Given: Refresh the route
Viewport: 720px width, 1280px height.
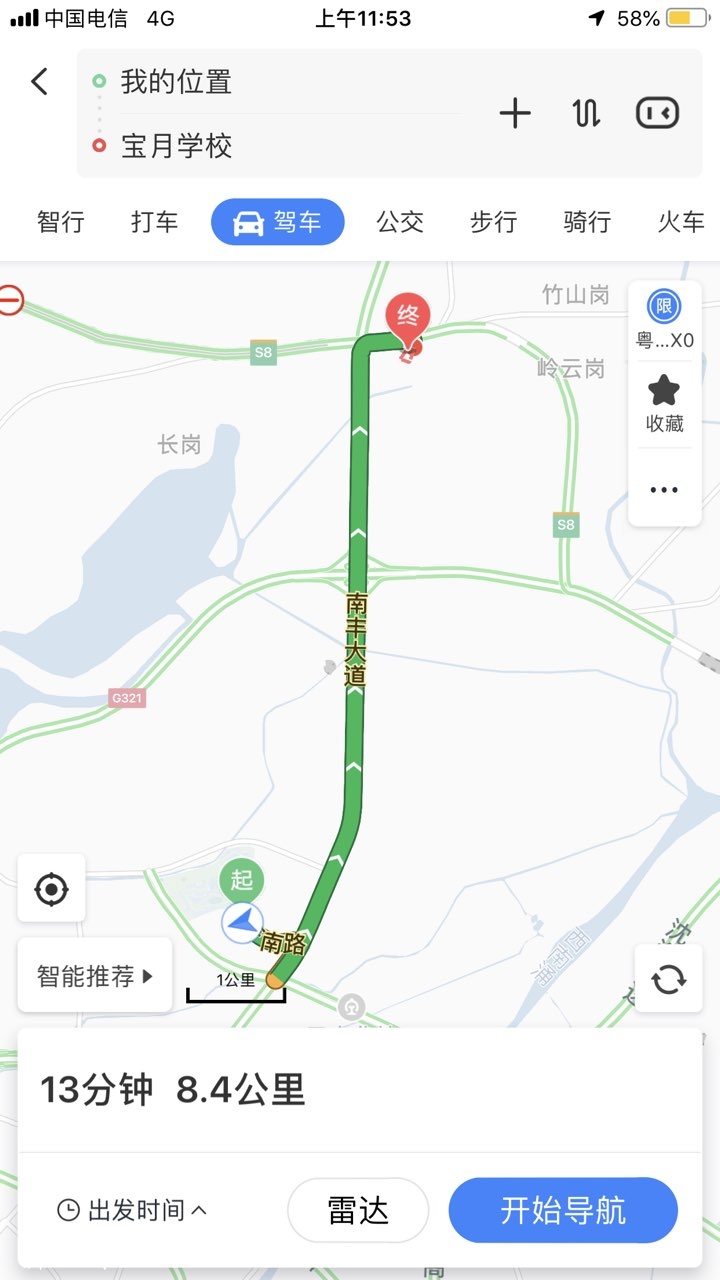Looking at the screenshot, I should tap(668, 978).
